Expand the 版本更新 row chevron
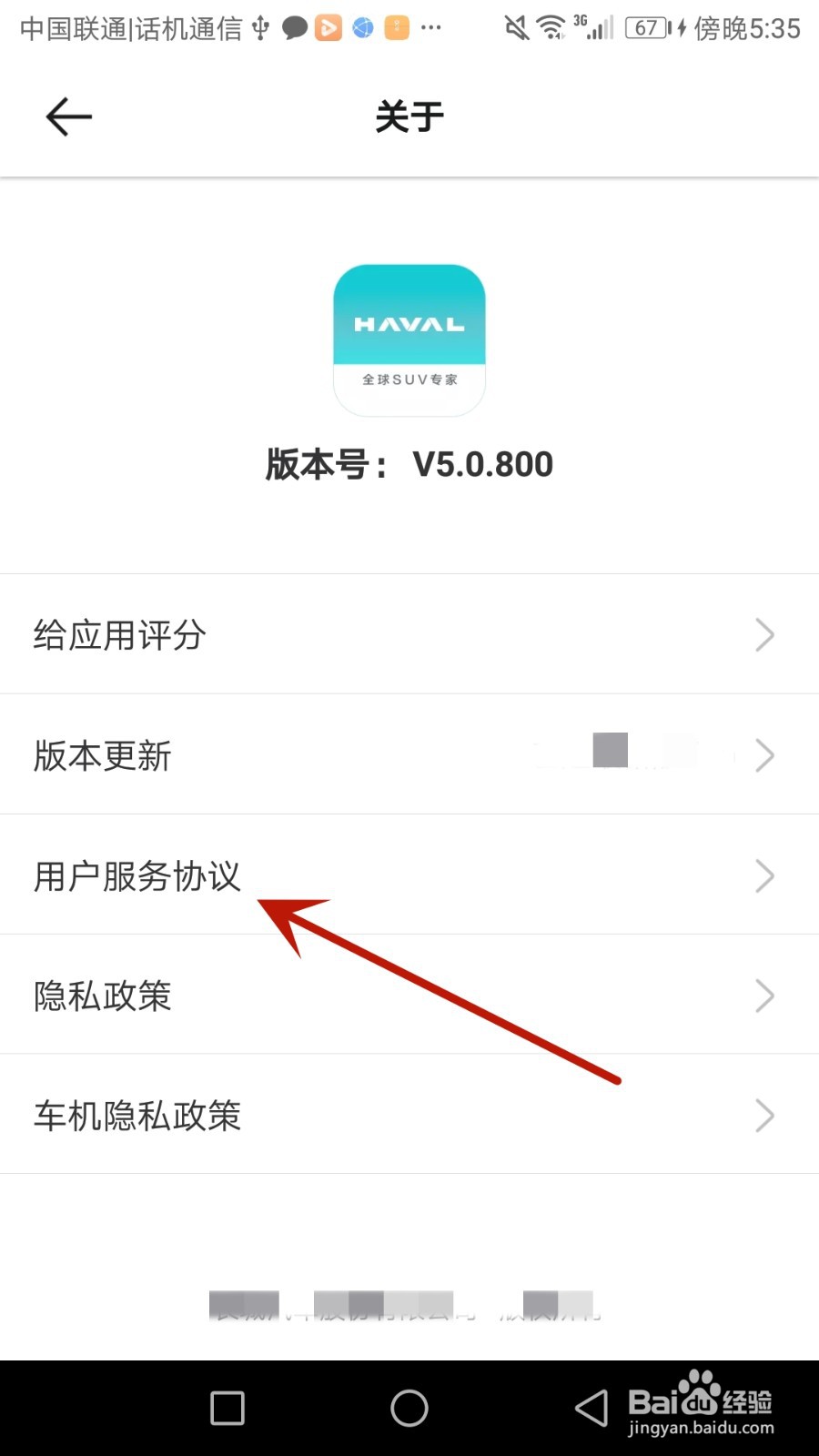Screen dimensions: 819x1456 [x=764, y=755]
